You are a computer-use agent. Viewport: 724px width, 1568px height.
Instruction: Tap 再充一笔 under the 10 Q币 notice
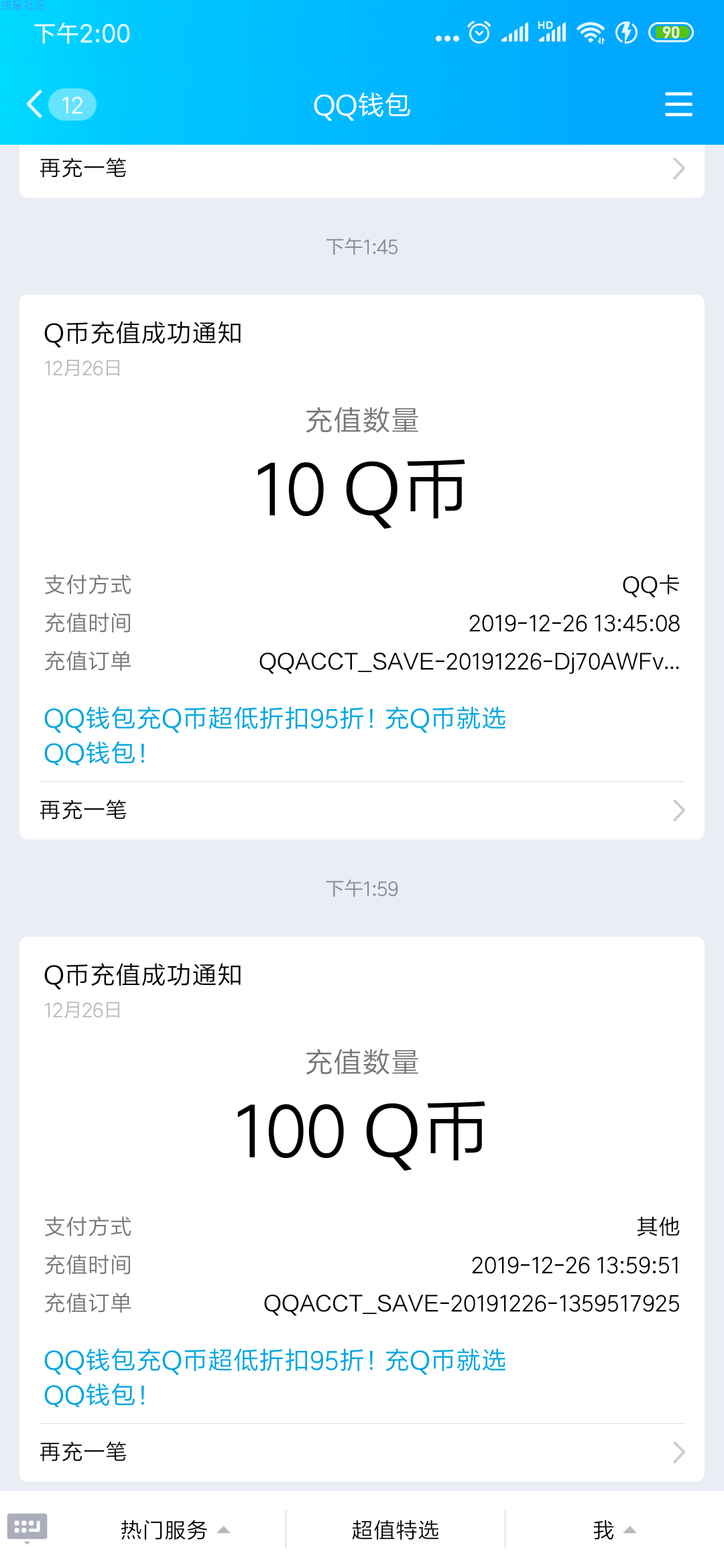(362, 810)
